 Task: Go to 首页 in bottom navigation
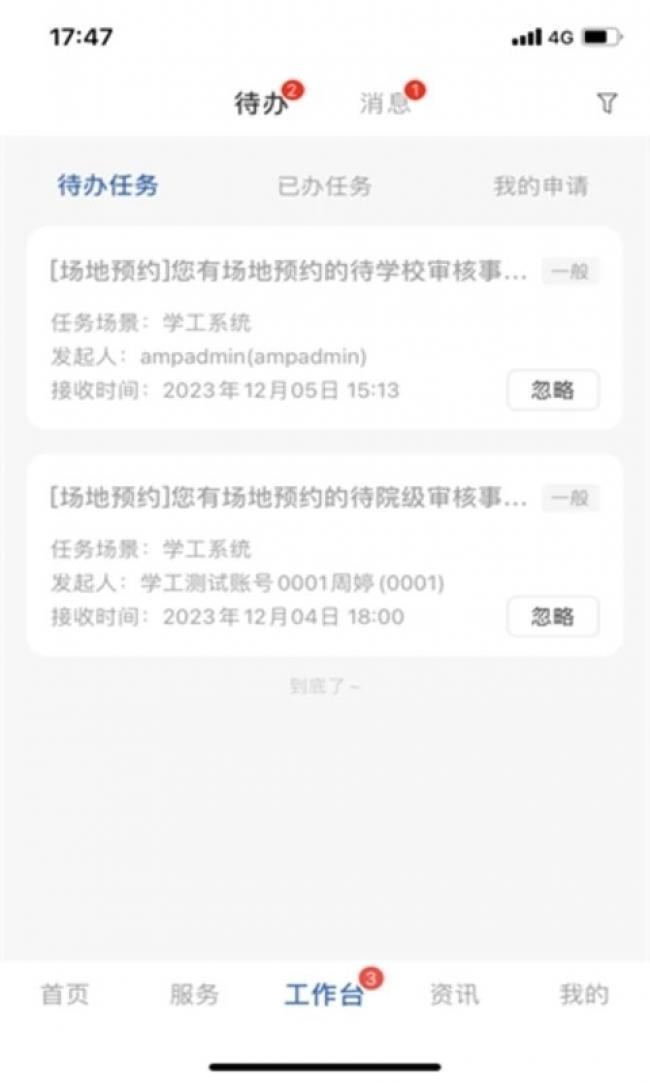(x=65, y=995)
